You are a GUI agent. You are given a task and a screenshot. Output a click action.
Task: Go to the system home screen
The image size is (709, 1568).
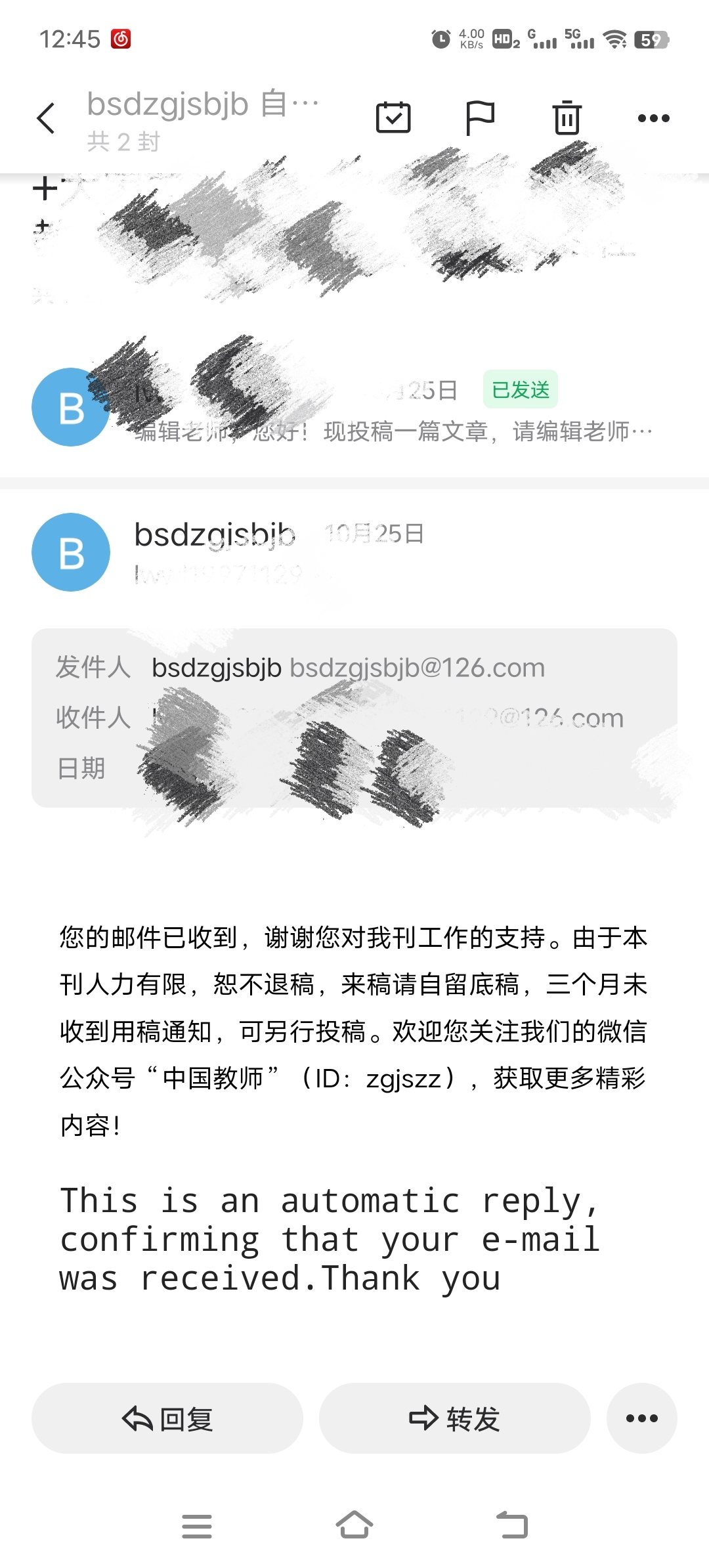(x=354, y=1525)
